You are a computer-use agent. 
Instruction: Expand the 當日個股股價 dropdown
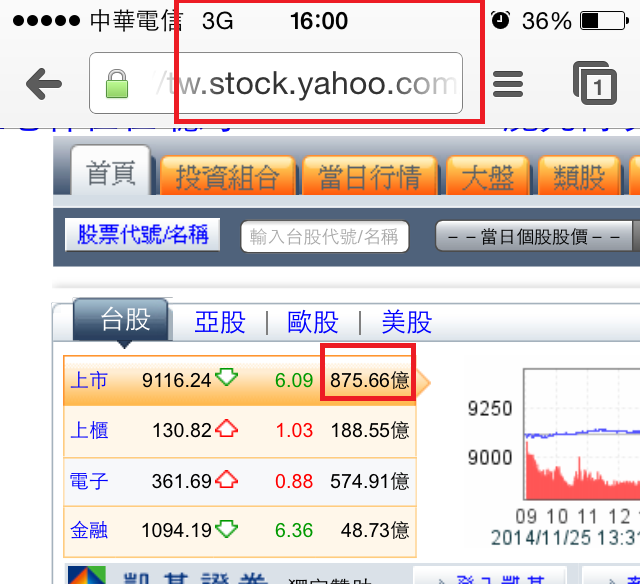click(x=534, y=237)
